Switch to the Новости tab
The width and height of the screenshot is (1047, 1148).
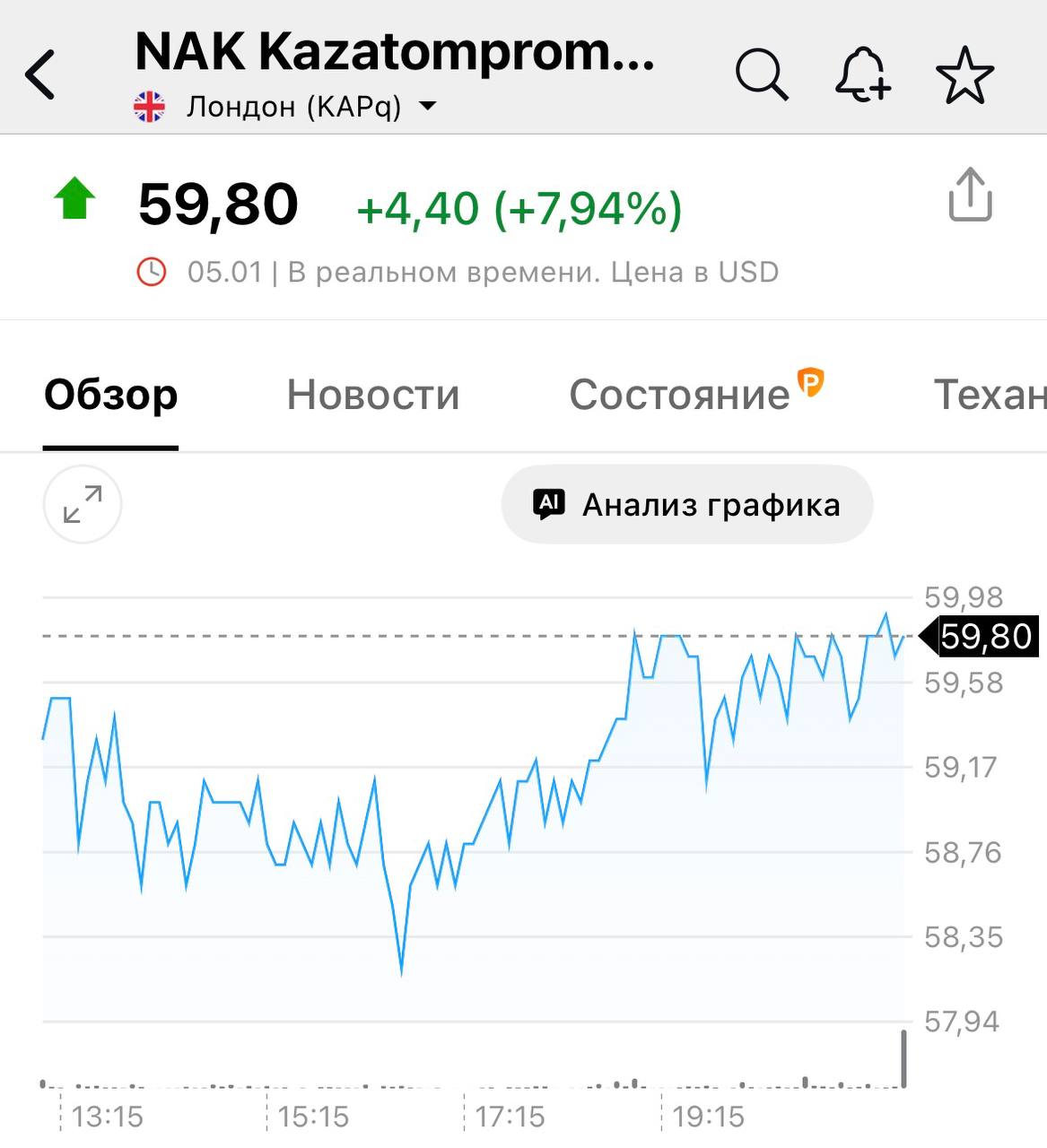(372, 395)
